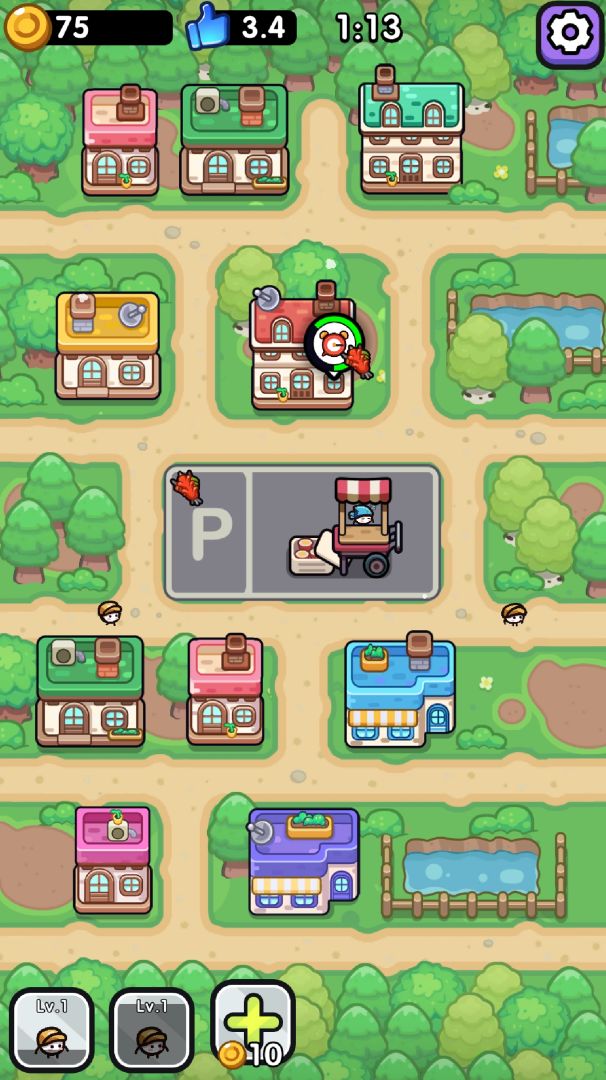Open the settings gear
Screen dimensions: 606x1080
pos(570,33)
